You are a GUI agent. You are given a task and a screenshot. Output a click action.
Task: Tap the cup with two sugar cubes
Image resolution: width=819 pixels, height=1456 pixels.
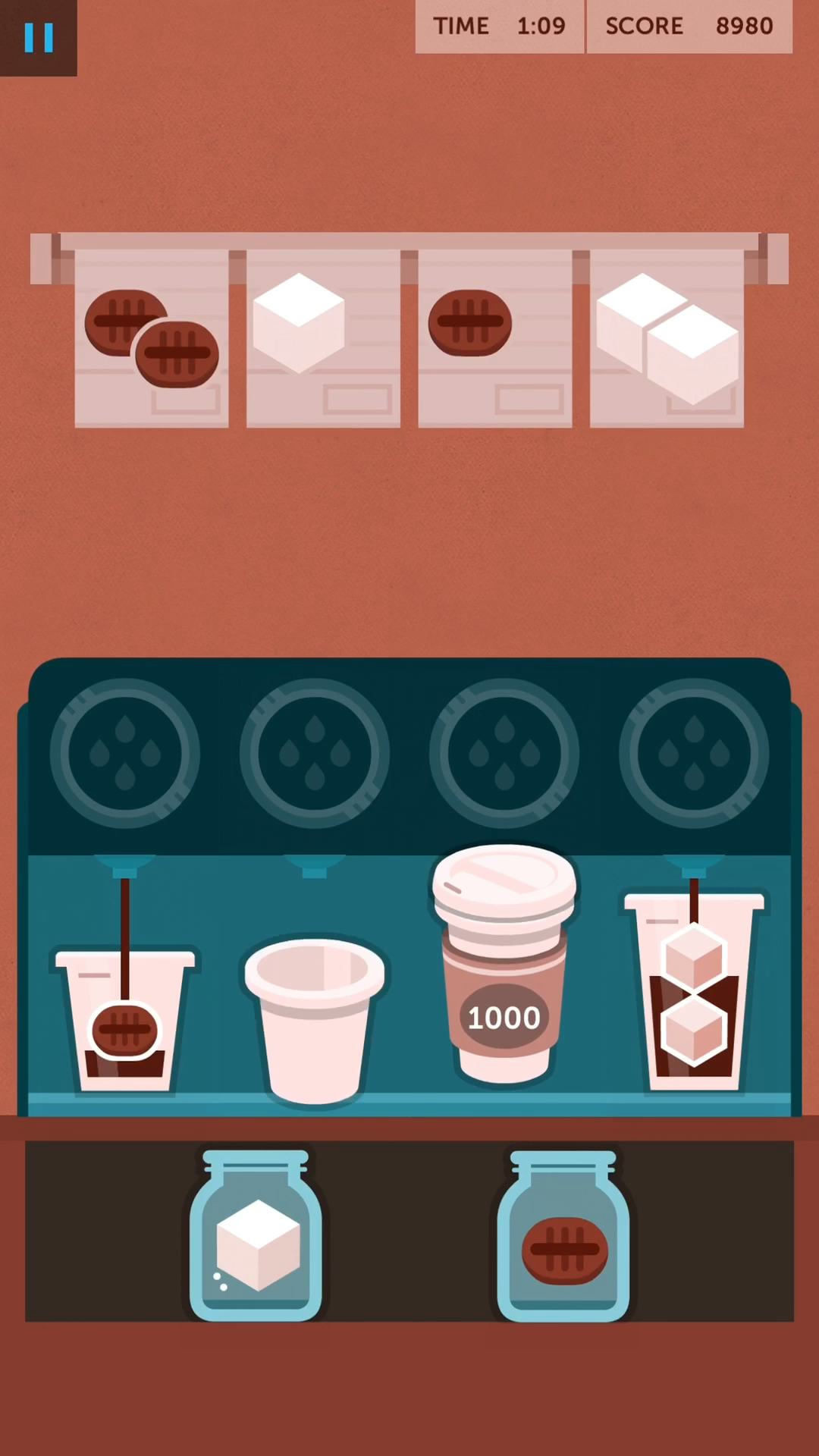point(694,993)
